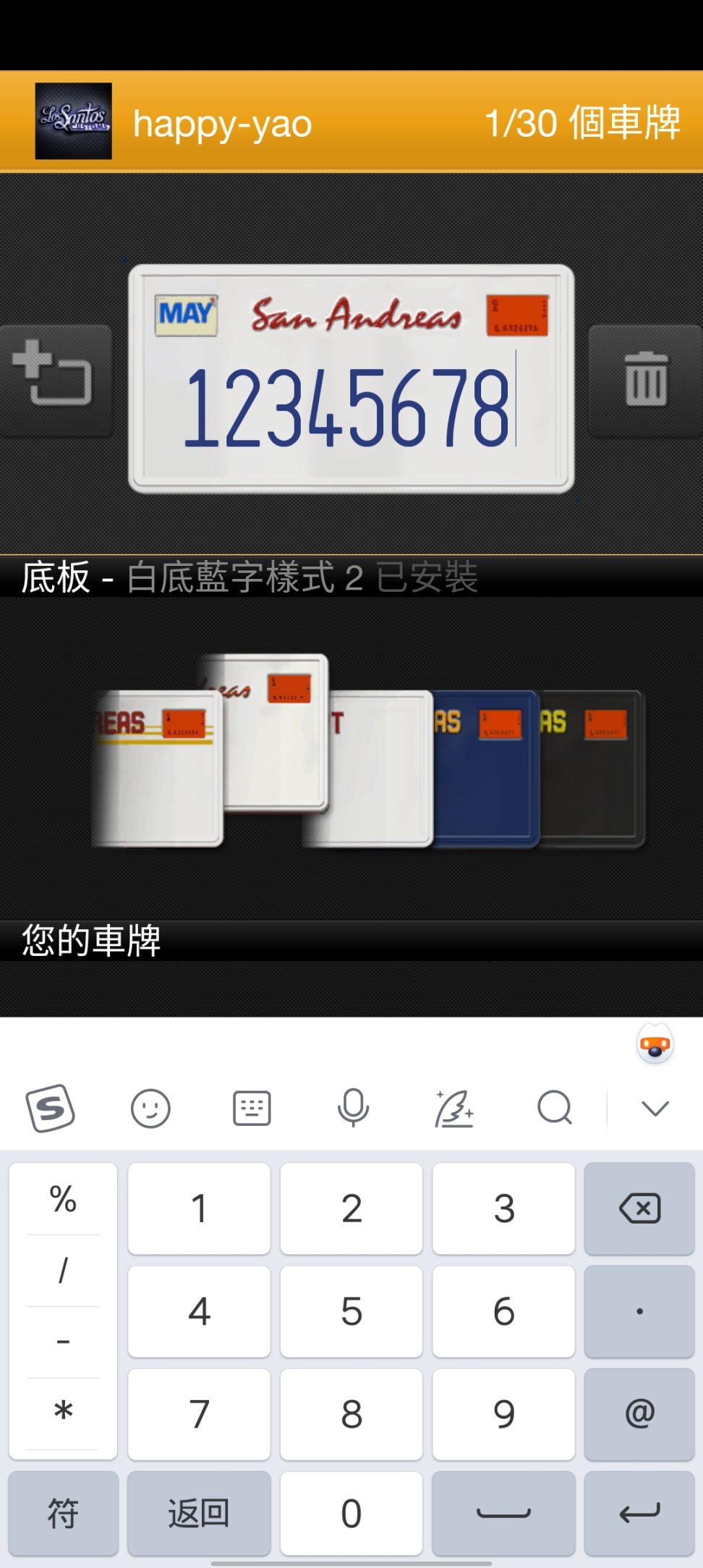Image resolution: width=703 pixels, height=1568 pixels.
Task: Open the Sogou keyboard logo menu
Action: click(51, 1108)
